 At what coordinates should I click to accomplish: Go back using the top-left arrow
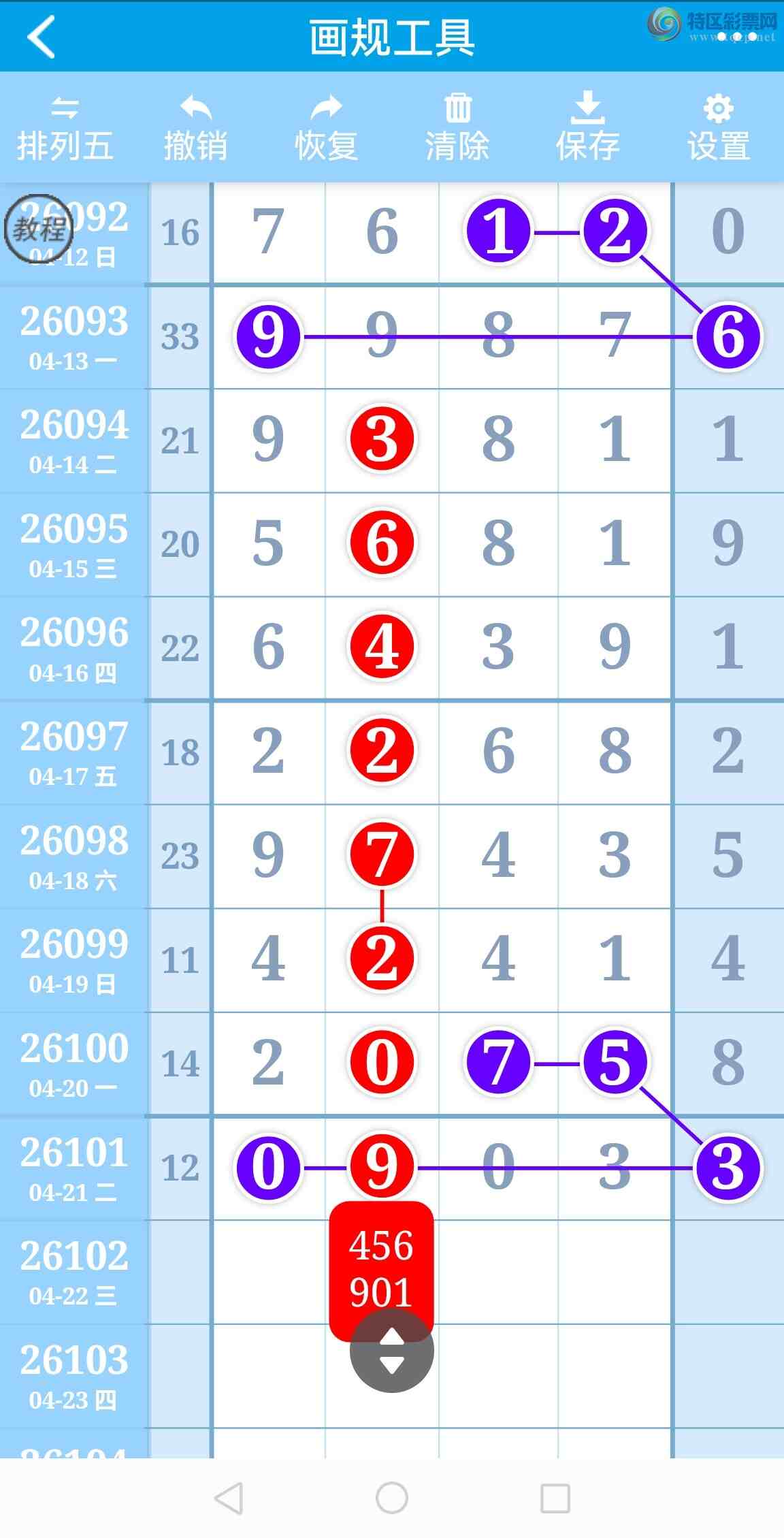[x=41, y=37]
